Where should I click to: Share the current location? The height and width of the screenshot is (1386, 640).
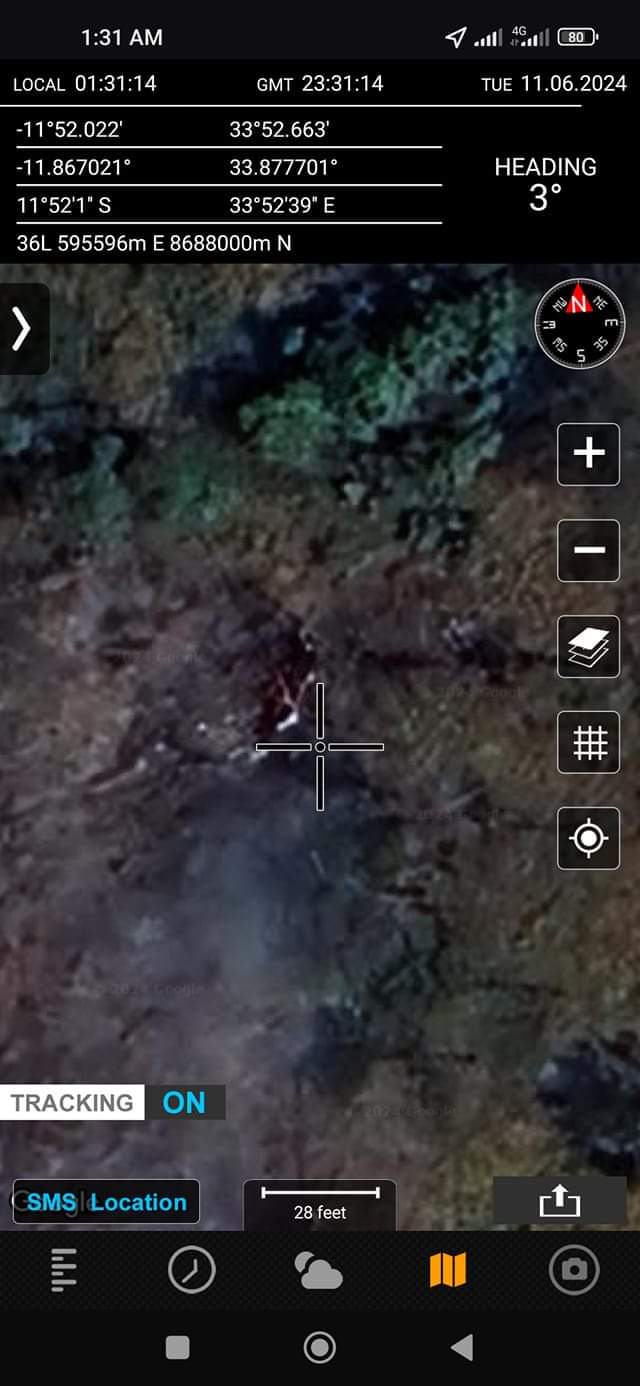(559, 1201)
